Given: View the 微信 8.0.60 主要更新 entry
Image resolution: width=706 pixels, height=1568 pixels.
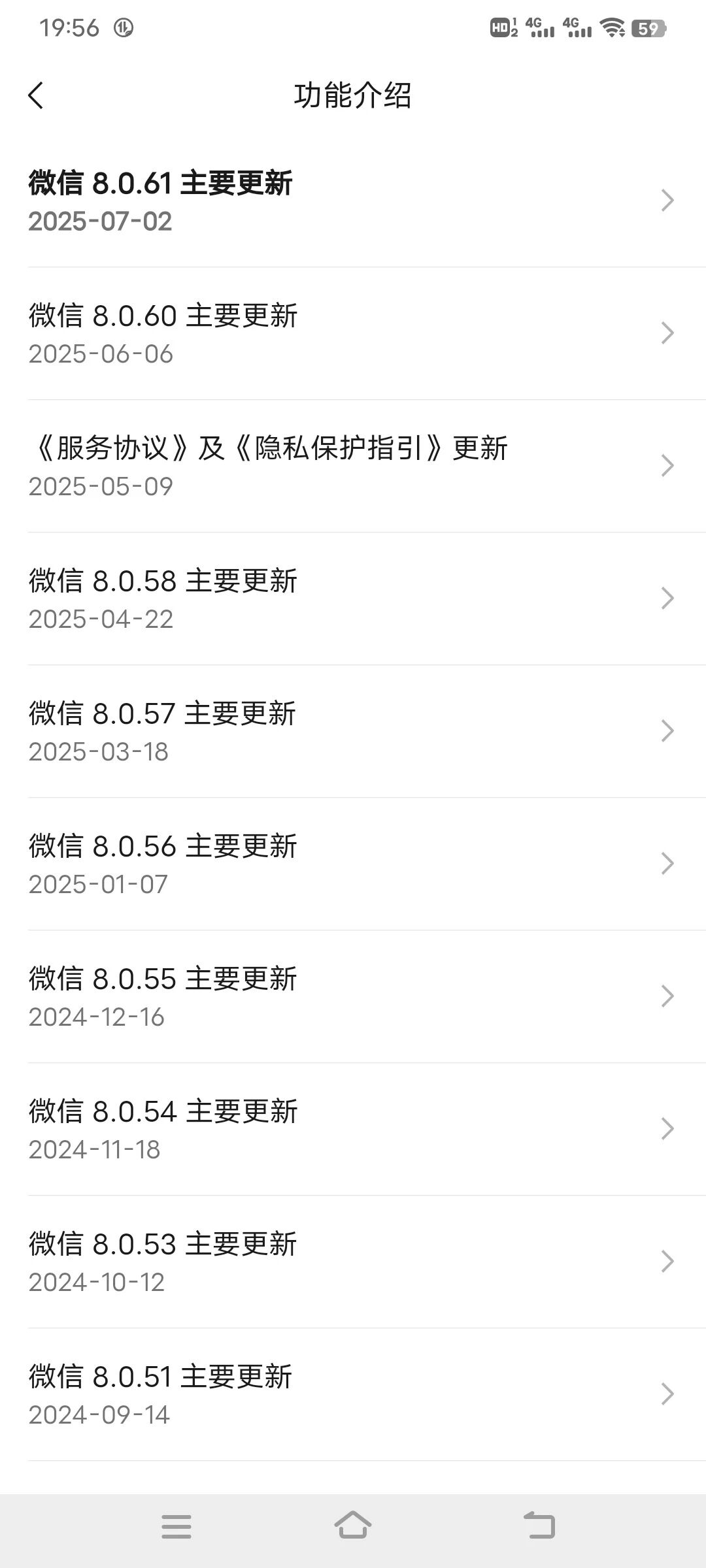Looking at the screenshot, I should [x=353, y=333].
